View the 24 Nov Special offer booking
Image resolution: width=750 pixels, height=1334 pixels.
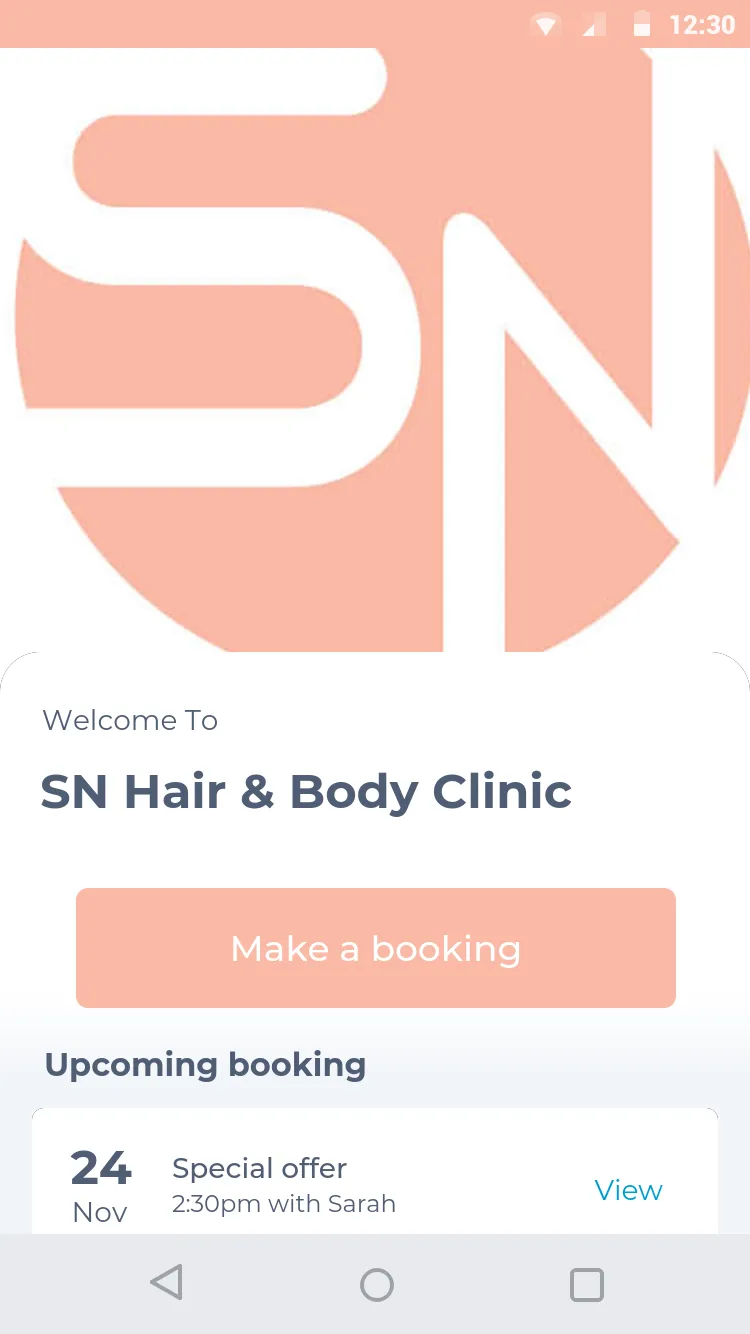pyautogui.click(x=628, y=1190)
